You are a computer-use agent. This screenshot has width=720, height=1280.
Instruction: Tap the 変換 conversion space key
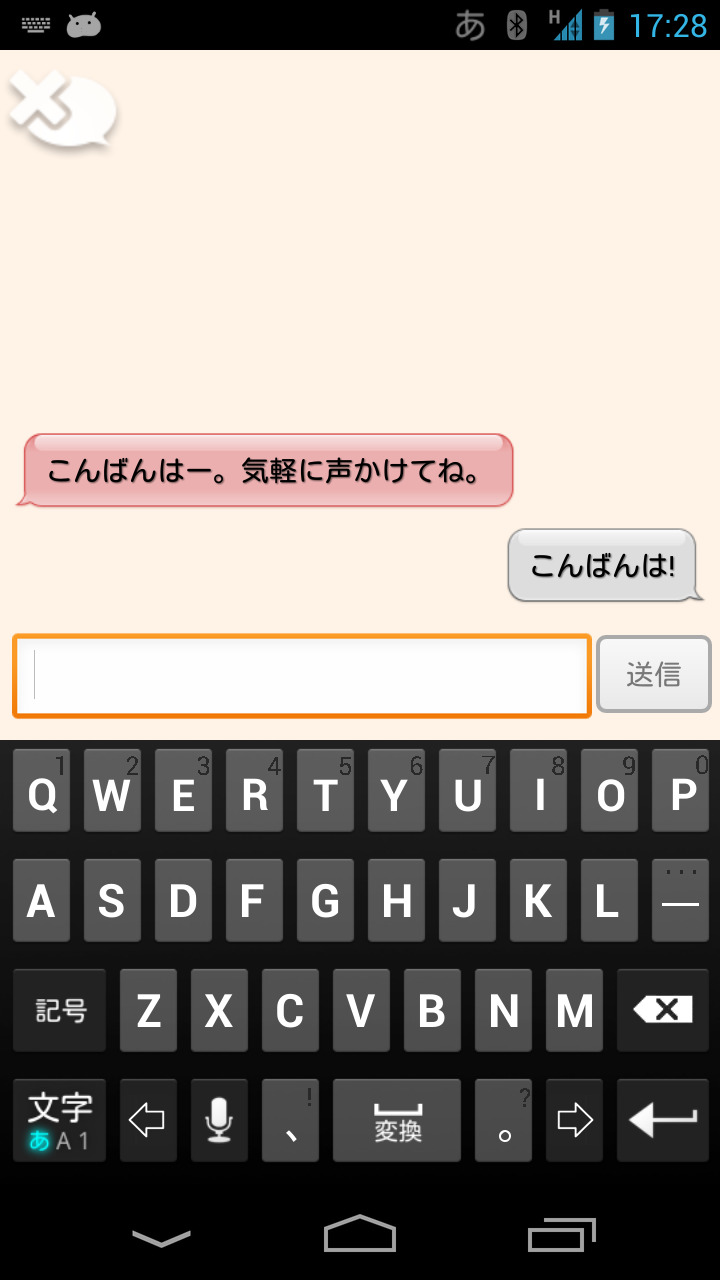pos(397,1120)
